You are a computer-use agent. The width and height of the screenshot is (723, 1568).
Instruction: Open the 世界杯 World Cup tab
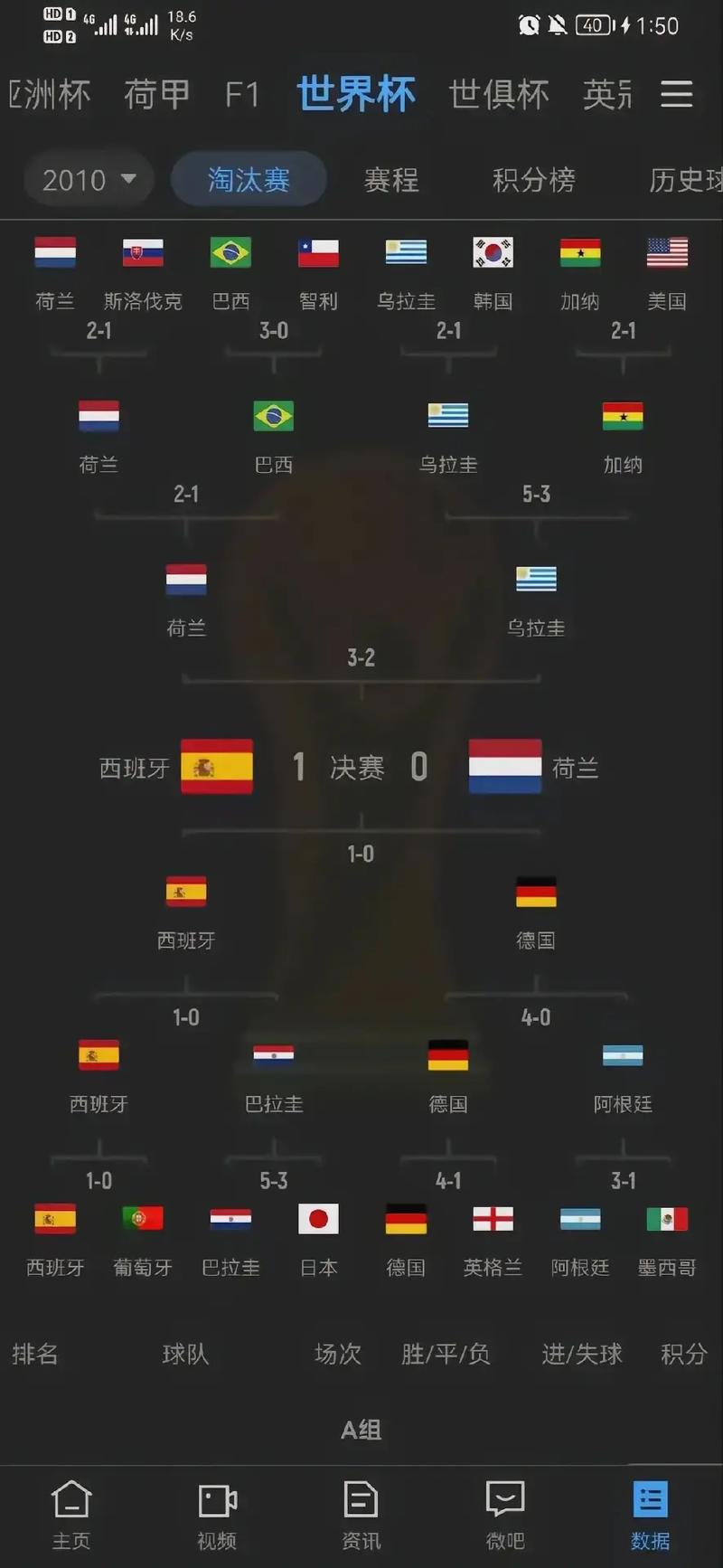(356, 94)
